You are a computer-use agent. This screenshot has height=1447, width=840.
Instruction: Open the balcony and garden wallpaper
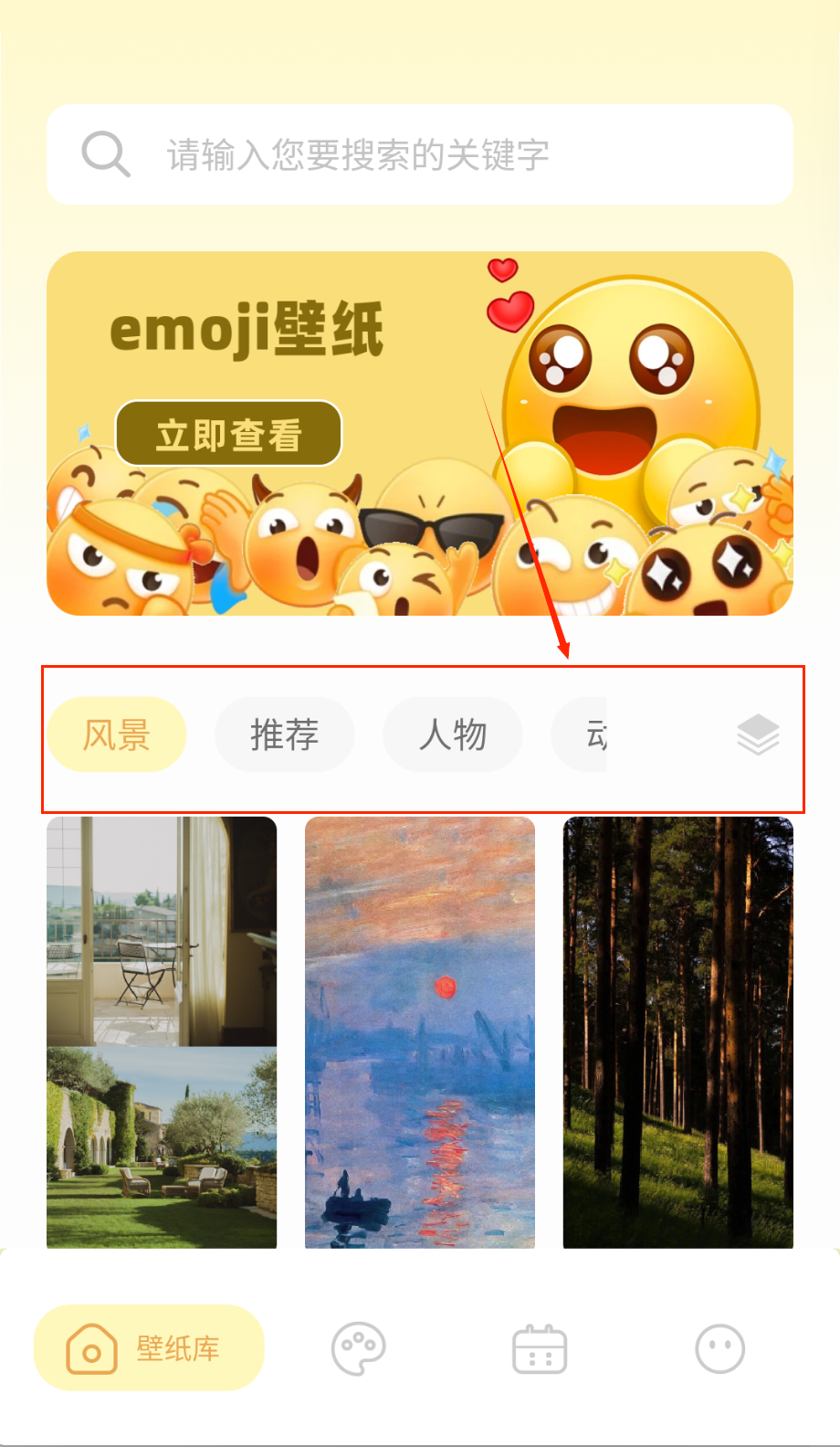point(162,1032)
